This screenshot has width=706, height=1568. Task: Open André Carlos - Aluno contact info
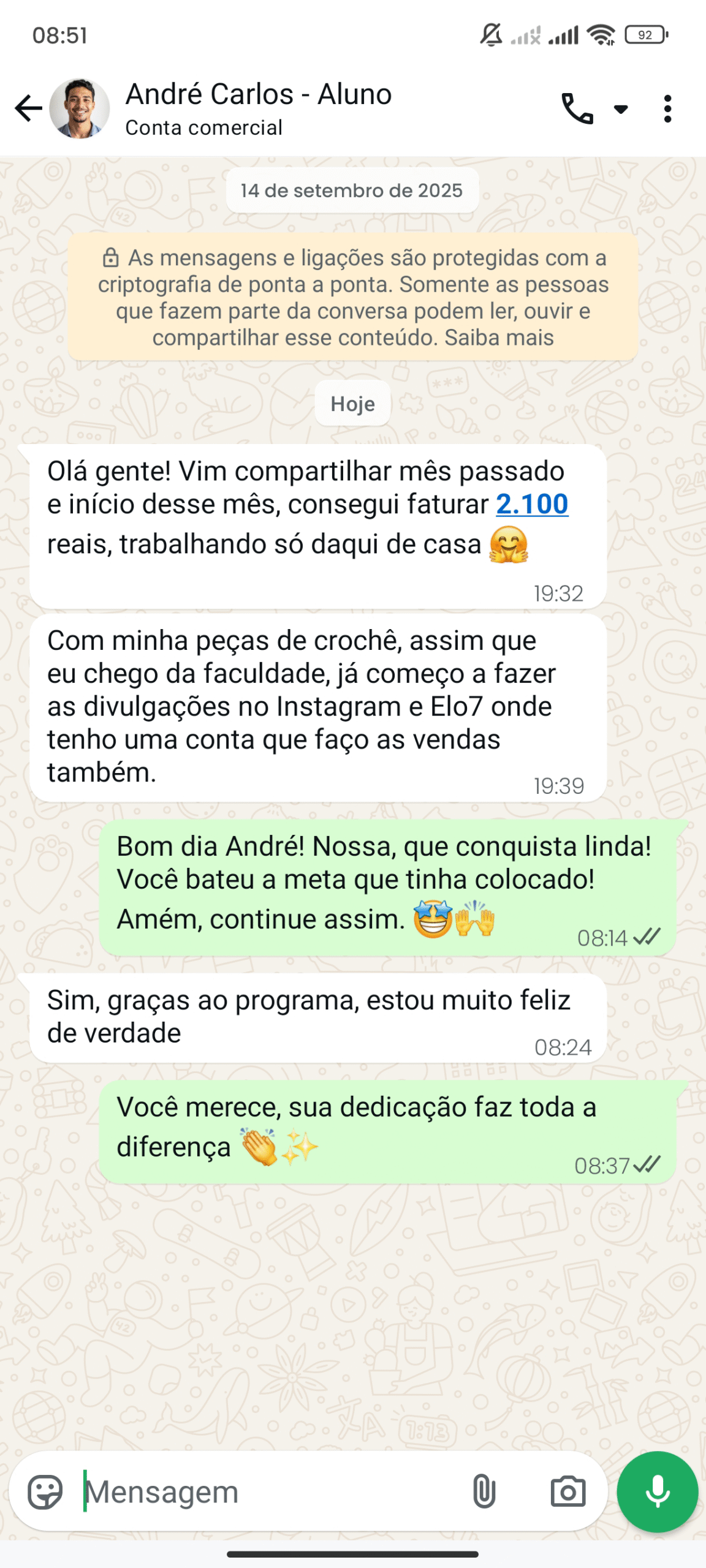tap(257, 109)
